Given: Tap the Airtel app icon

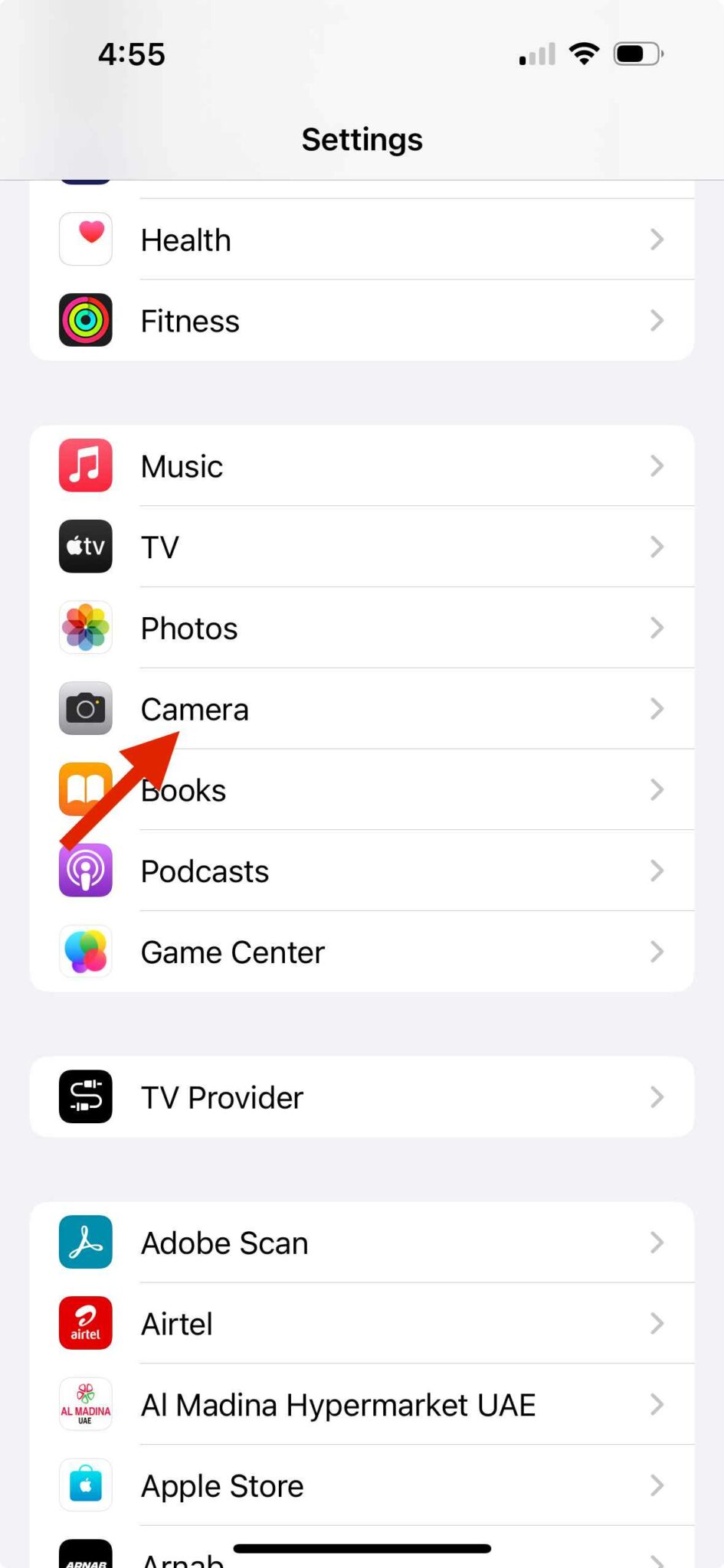Looking at the screenshot, I should click(85, 1323).
